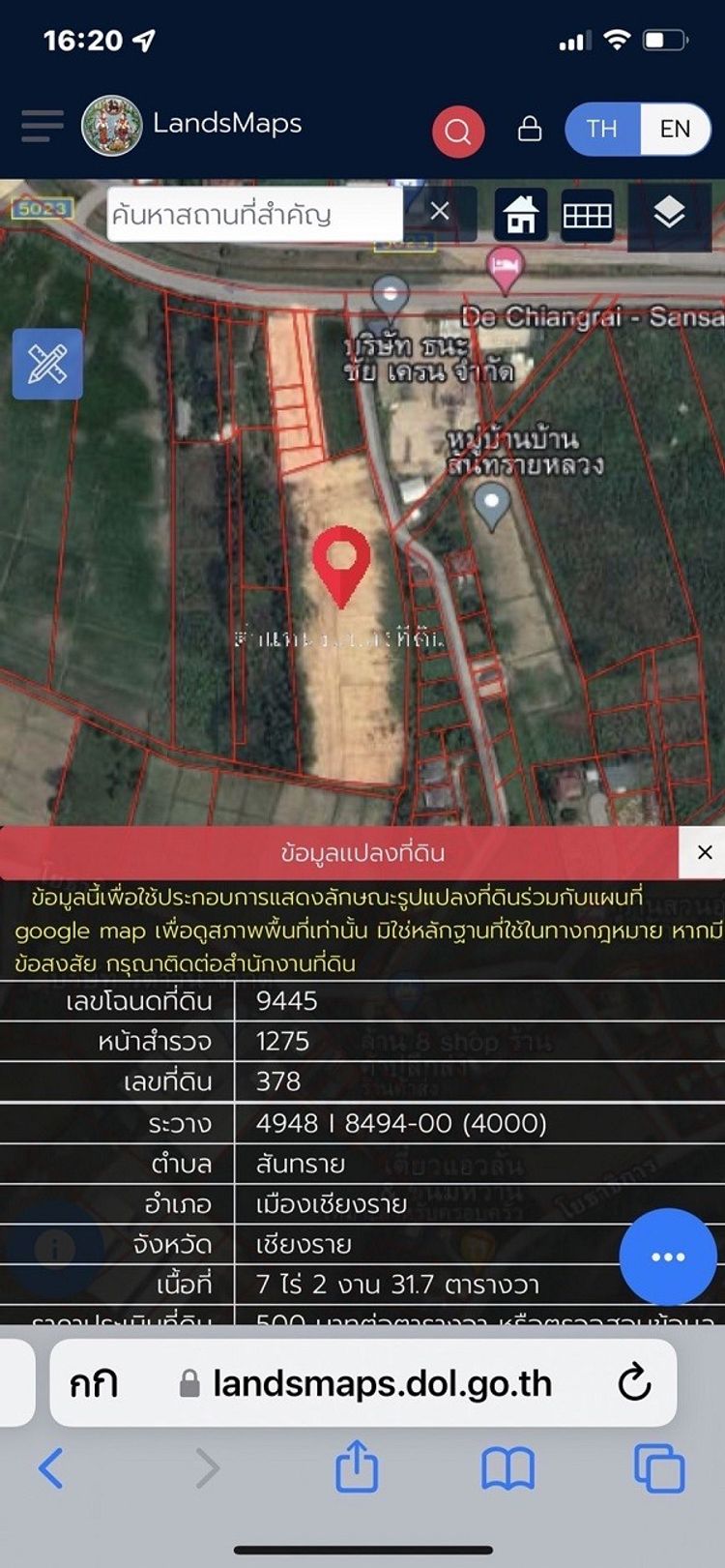Go back in browser history
Image resolution: width=725 pixels, height=1568 pixels.
[x=52, y=1468]
